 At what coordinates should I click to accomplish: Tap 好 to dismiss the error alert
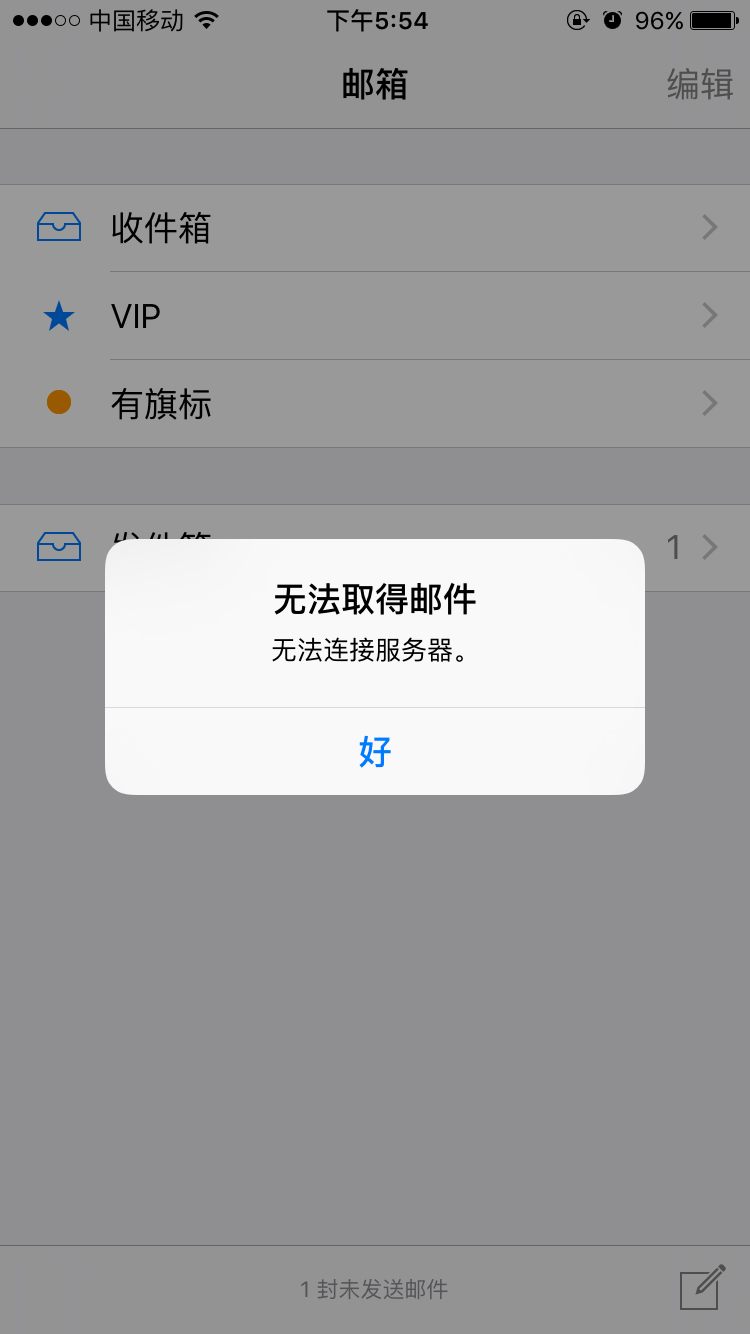point(374,752)
